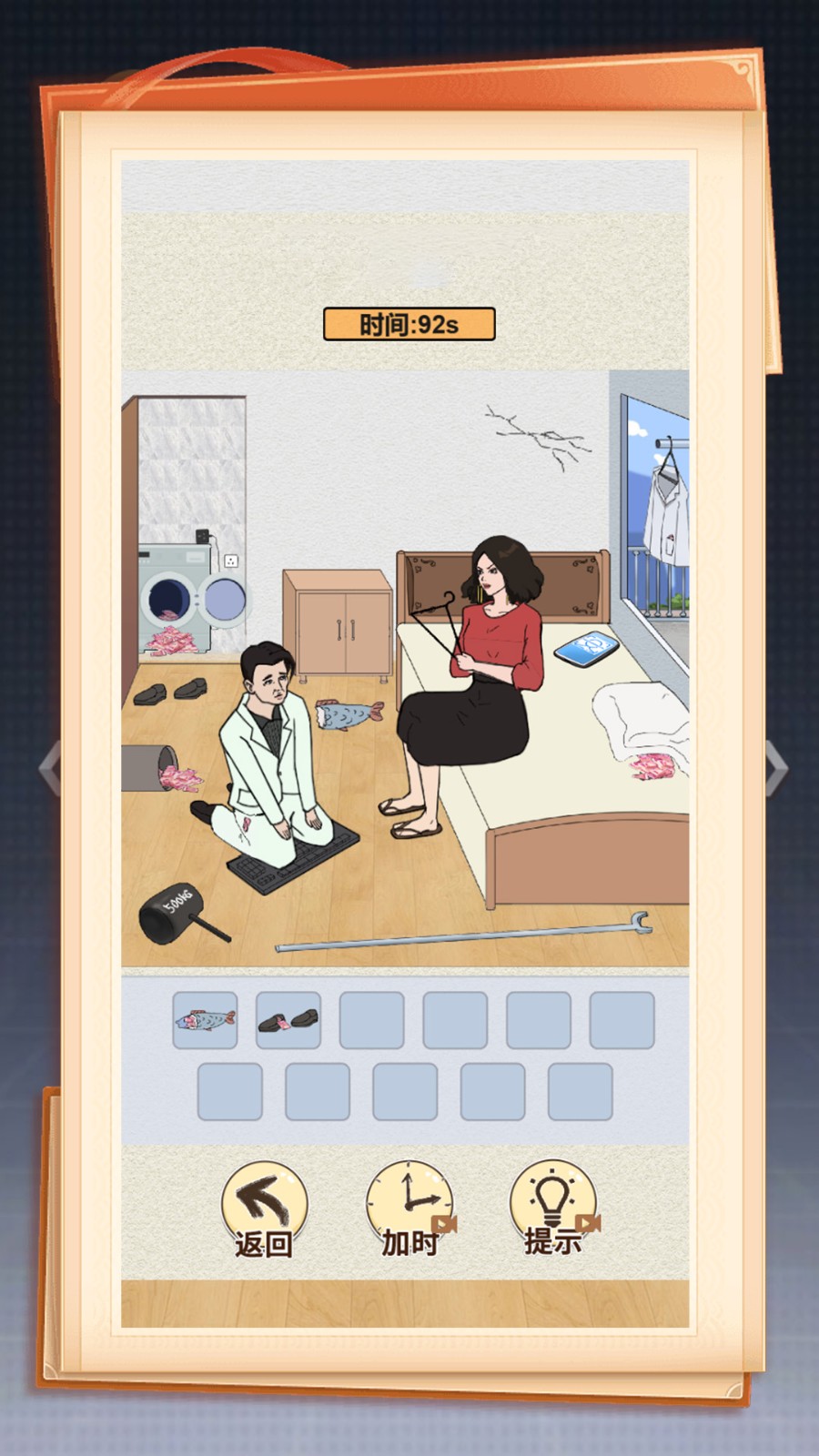Tap the tipped-over trash can
The width and height of the screenshot is (819, 1456).
pos(148,768)
